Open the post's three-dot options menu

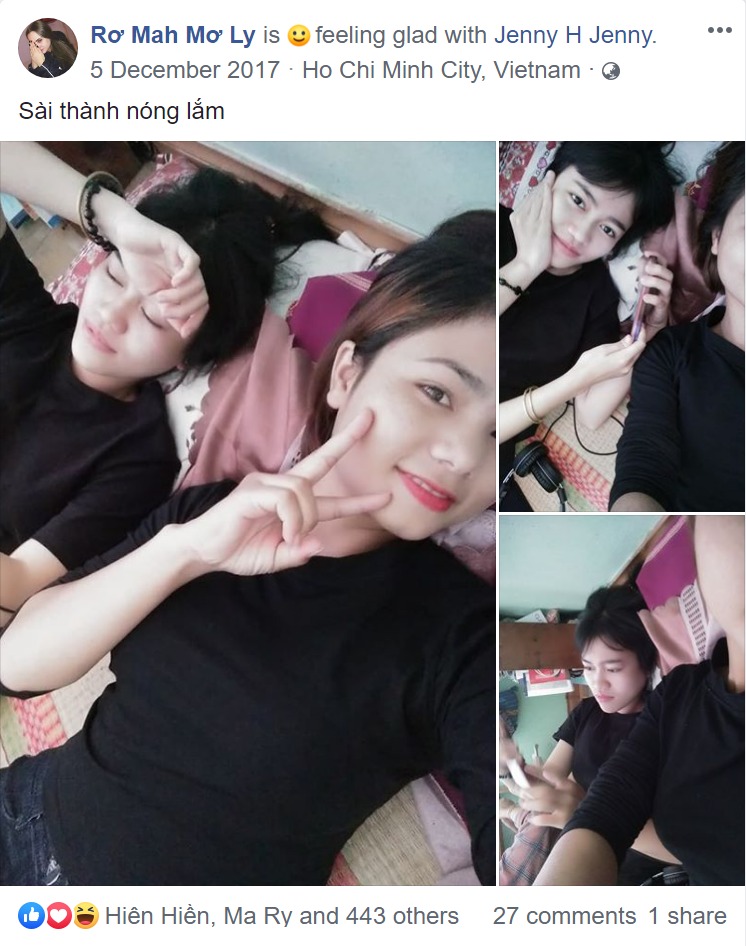coord(719,31)
